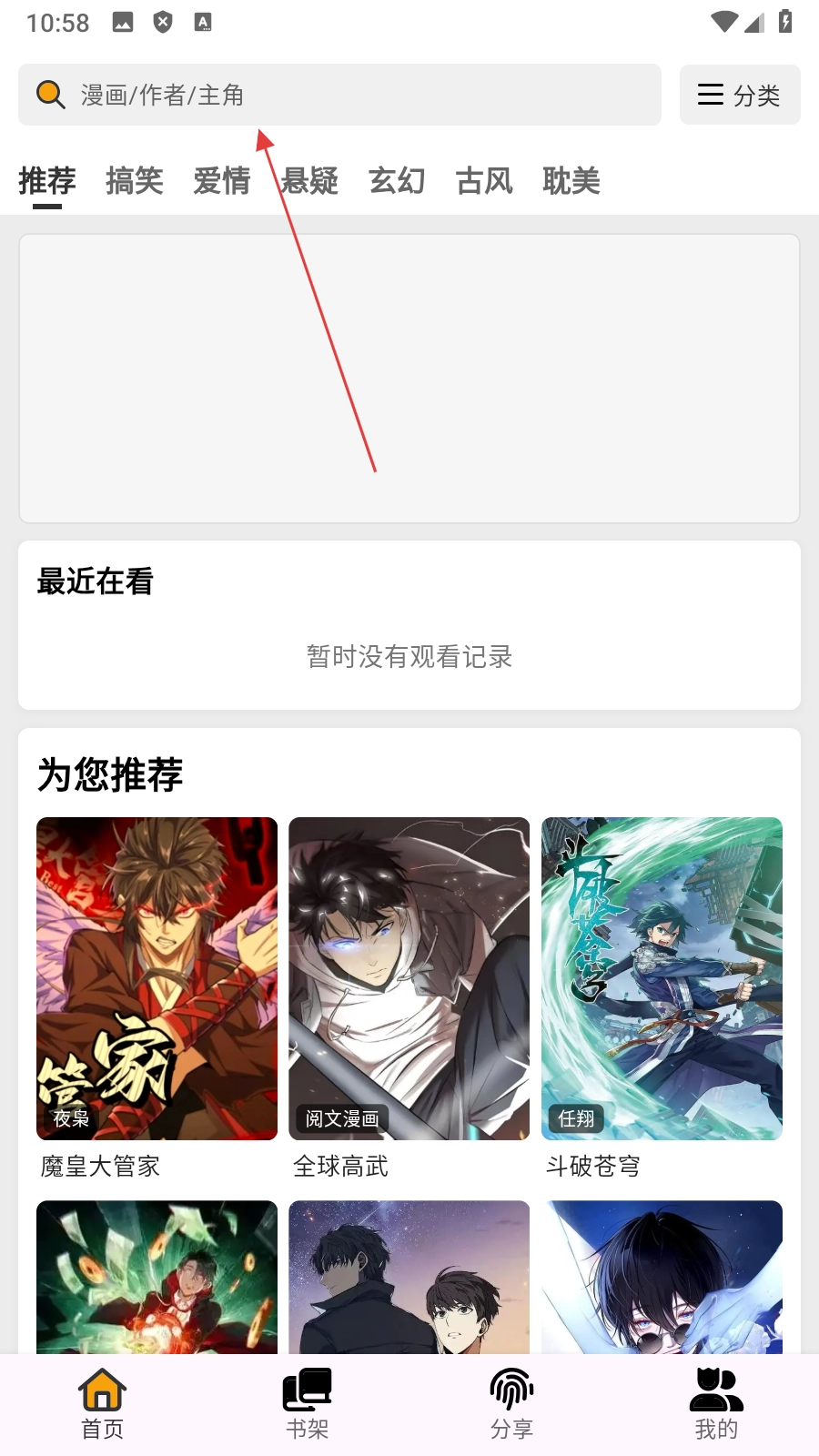Screen dimensions: 819x1456
Task: Switch to the 推荐 tab
Action: (47, 180)
